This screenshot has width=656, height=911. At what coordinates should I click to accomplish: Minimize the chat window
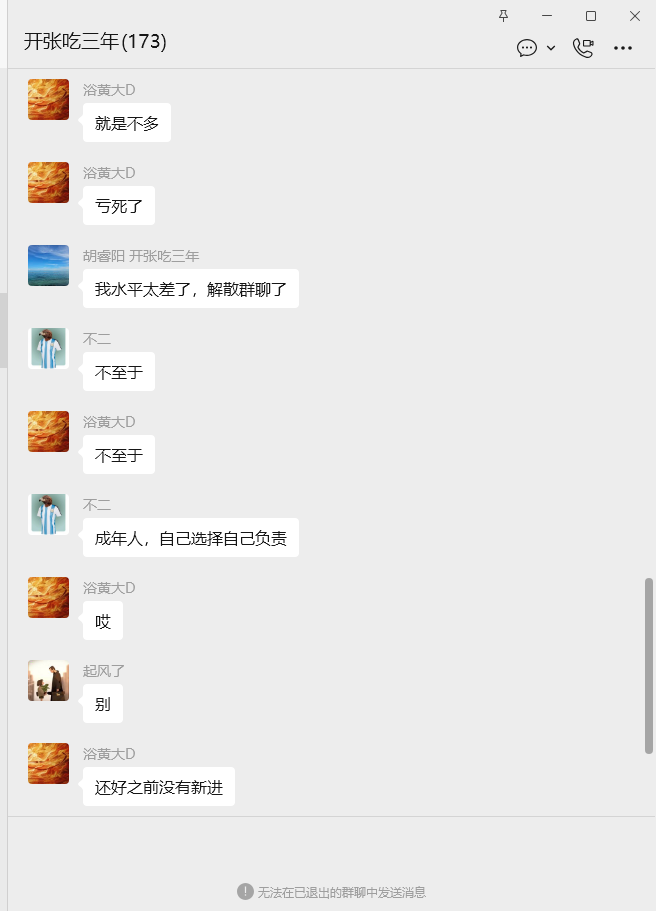[x=547, y=15]
